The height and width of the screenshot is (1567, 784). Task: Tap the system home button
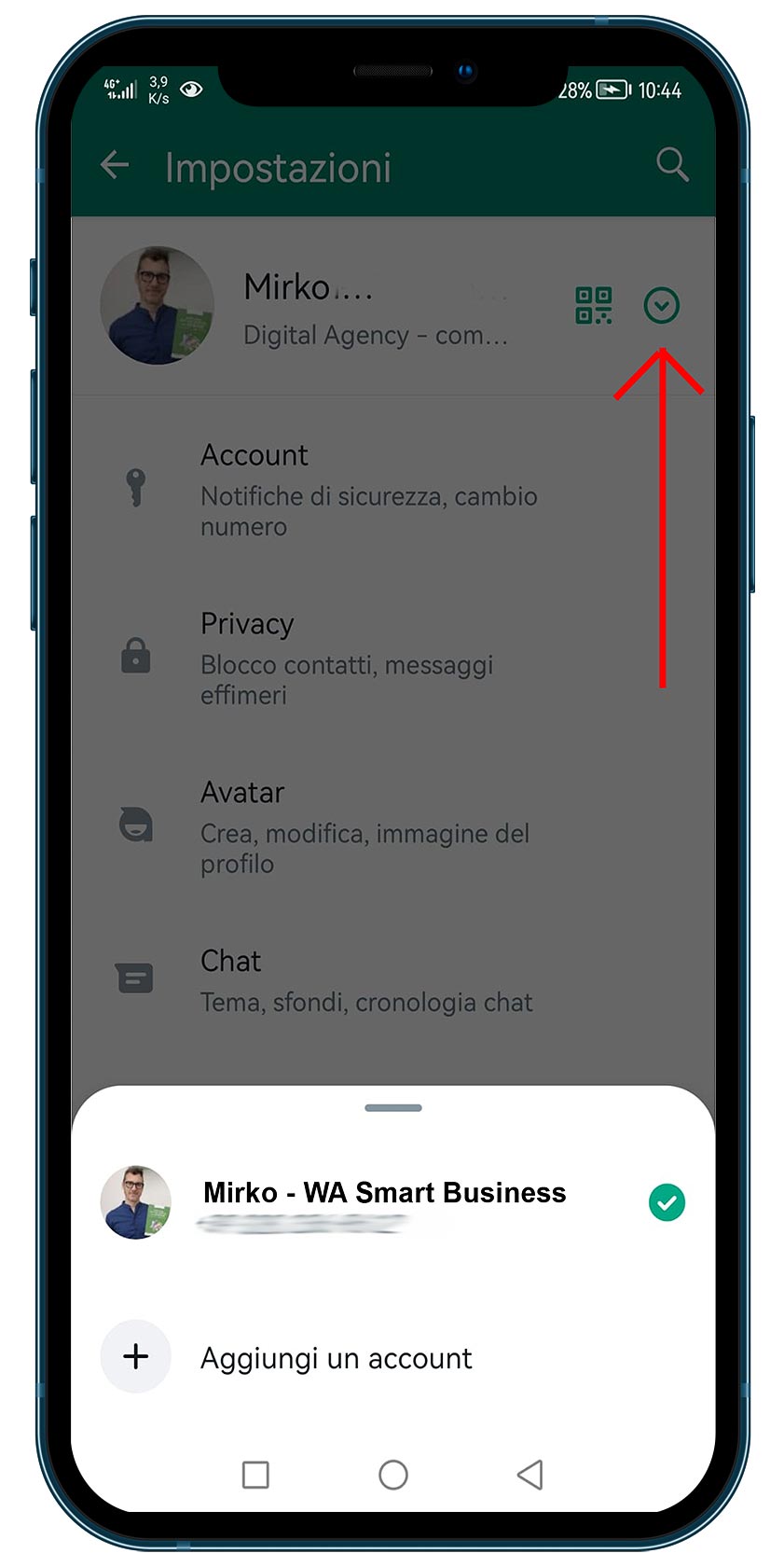(393, 1475)
